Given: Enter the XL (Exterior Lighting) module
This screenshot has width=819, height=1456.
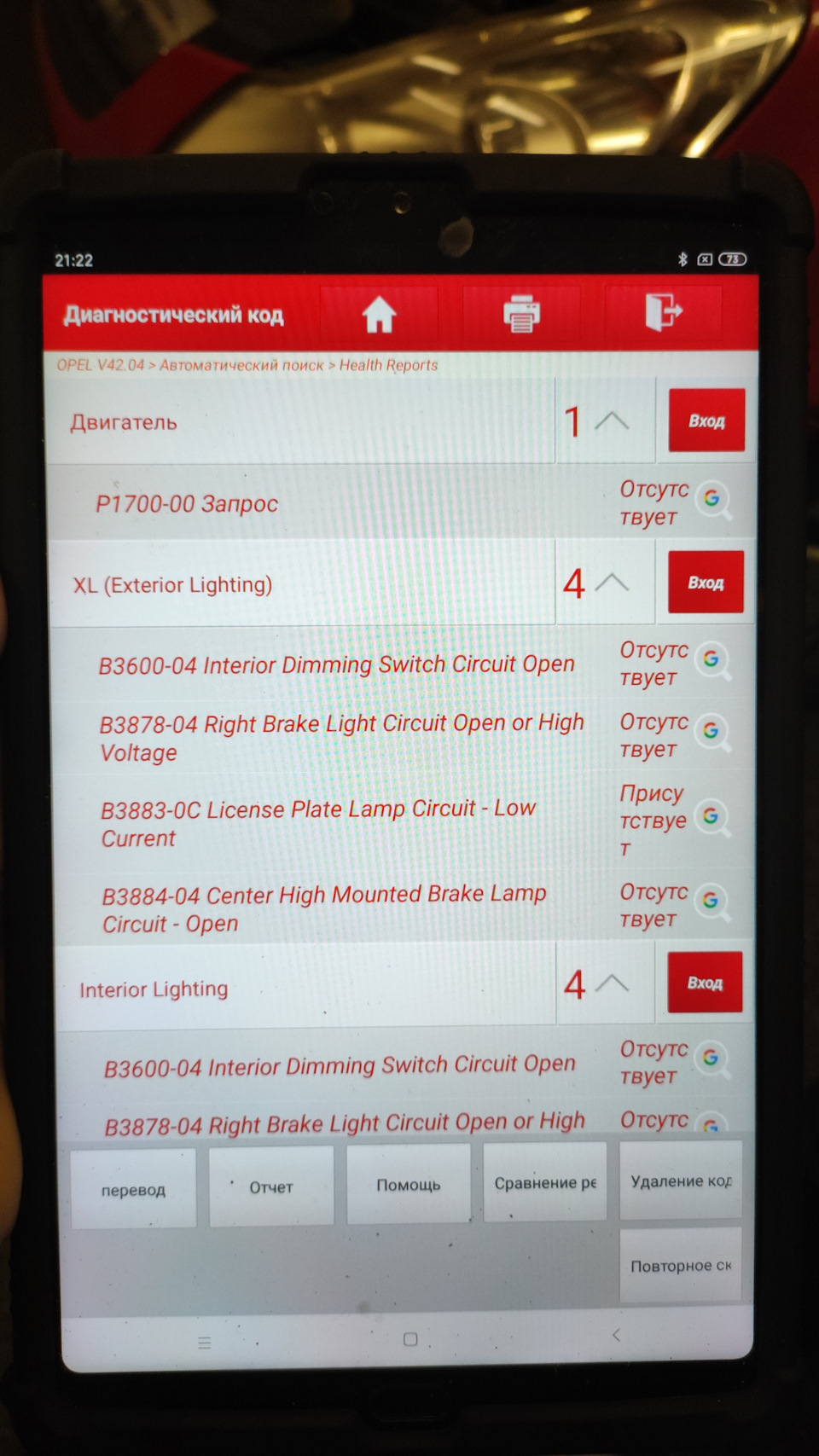Looking at the screenshot, I should 706,583.
